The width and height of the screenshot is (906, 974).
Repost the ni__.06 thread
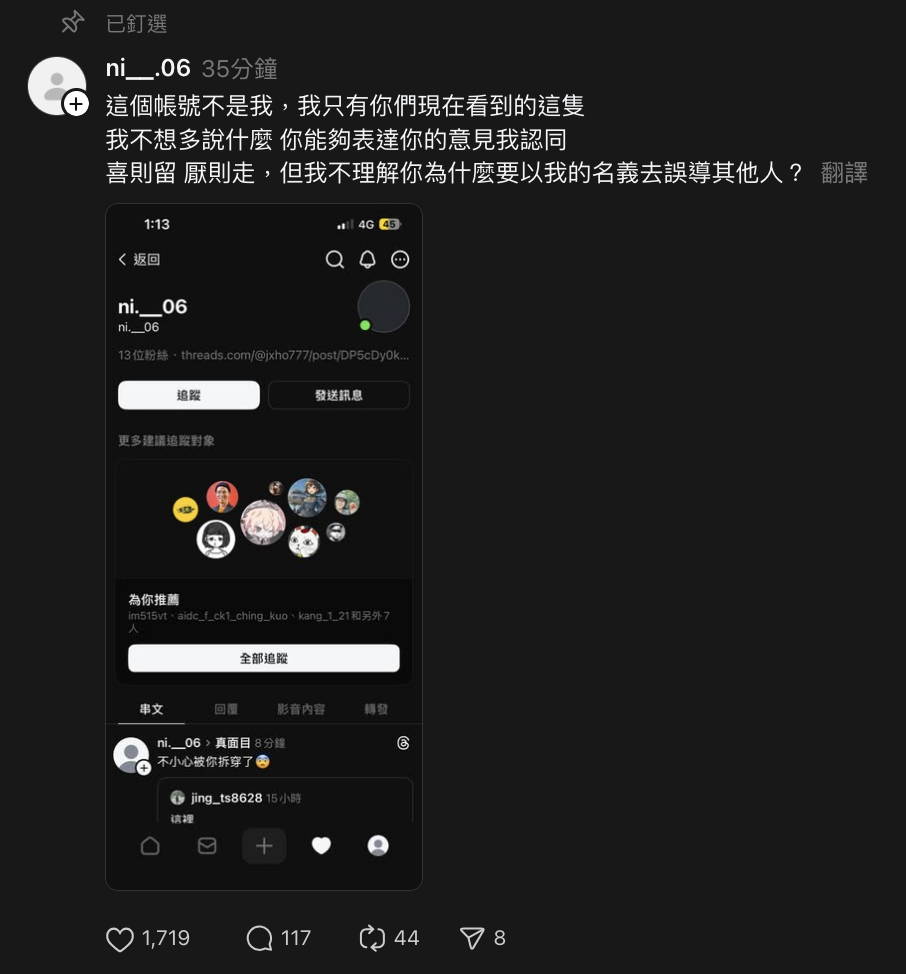[372, 938]
